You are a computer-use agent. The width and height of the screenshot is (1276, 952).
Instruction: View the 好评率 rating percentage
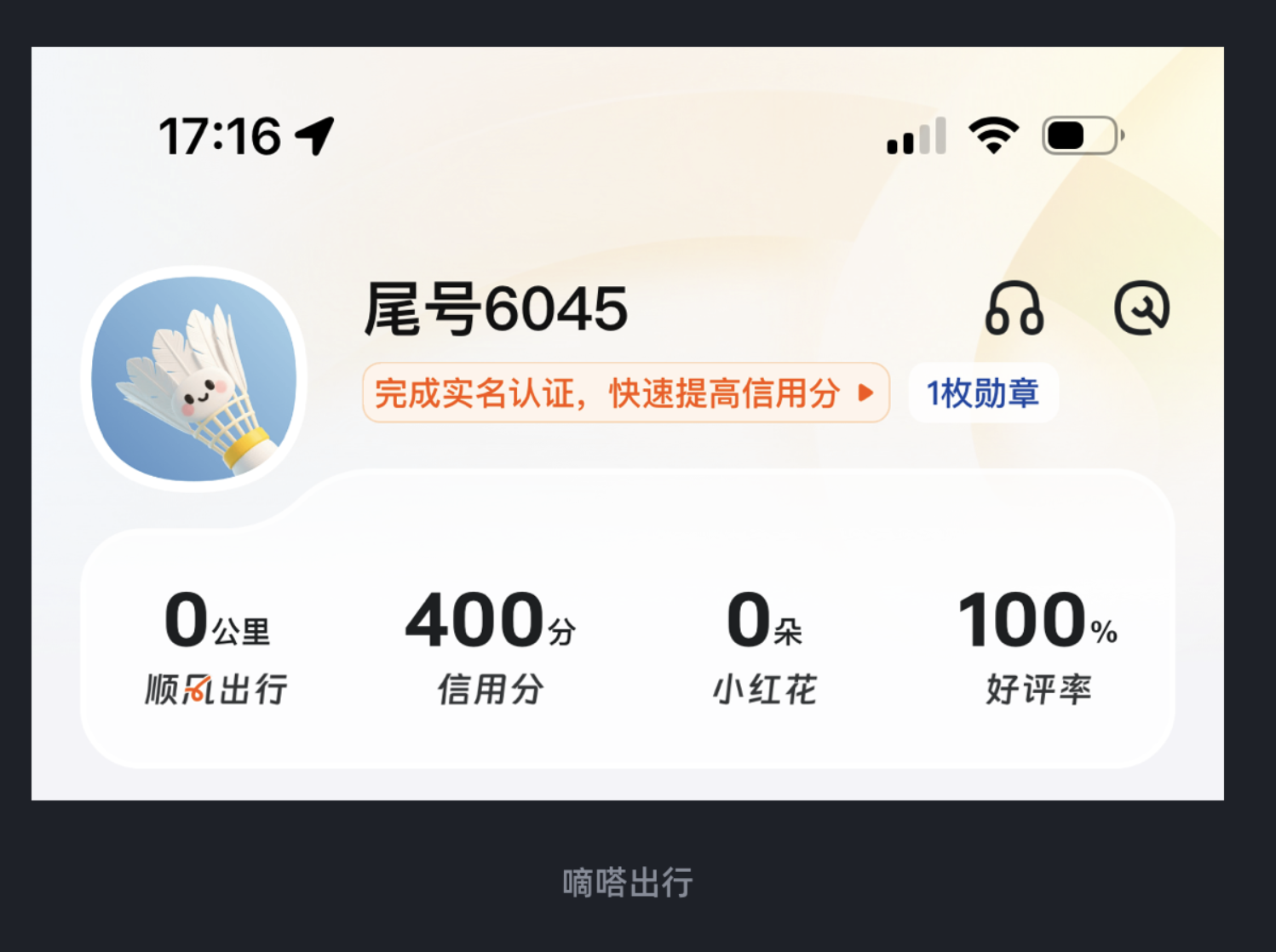pyautogui.click(x=1037, y=647)
